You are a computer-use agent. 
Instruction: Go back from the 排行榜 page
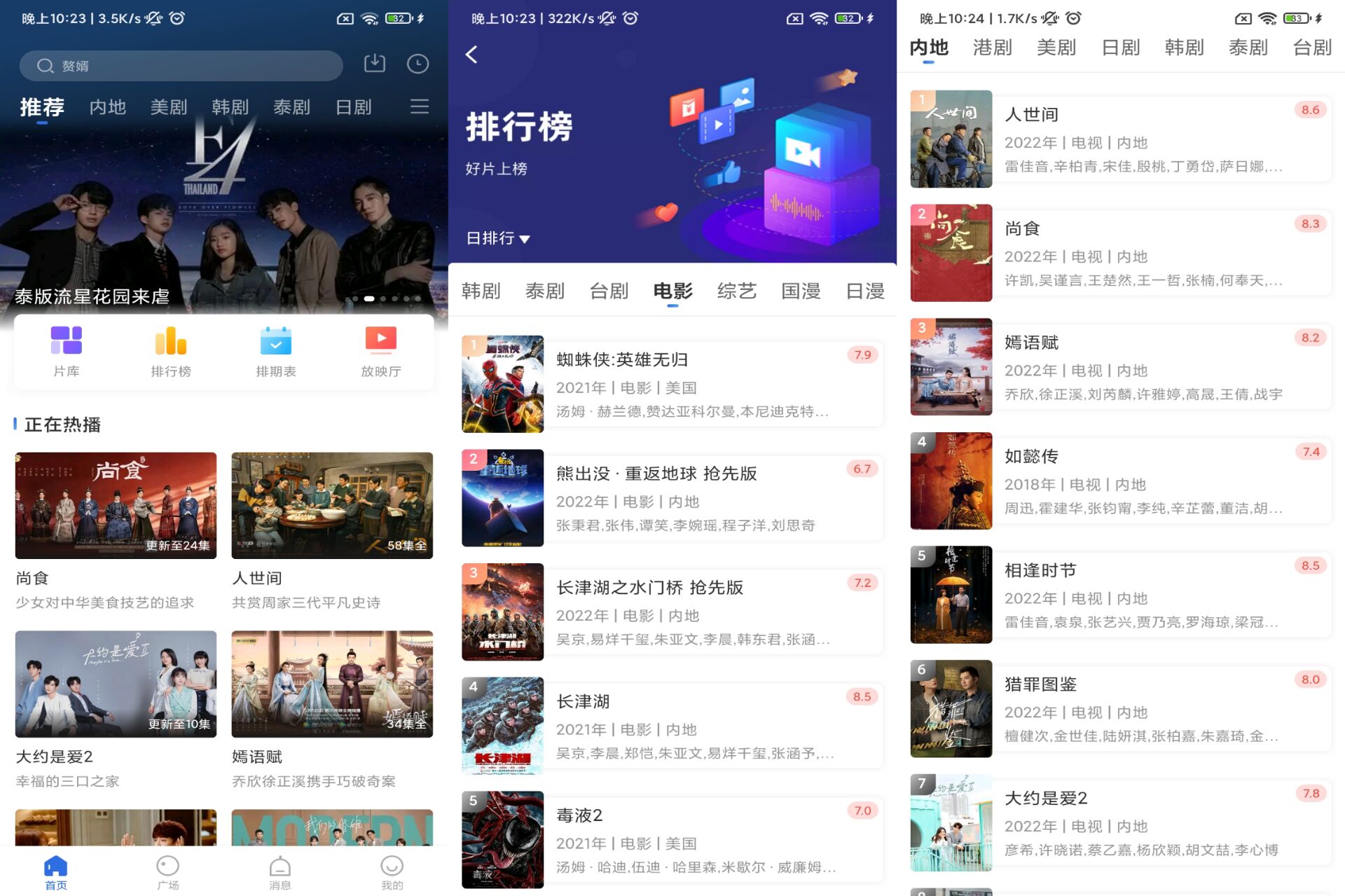(471, 55)
